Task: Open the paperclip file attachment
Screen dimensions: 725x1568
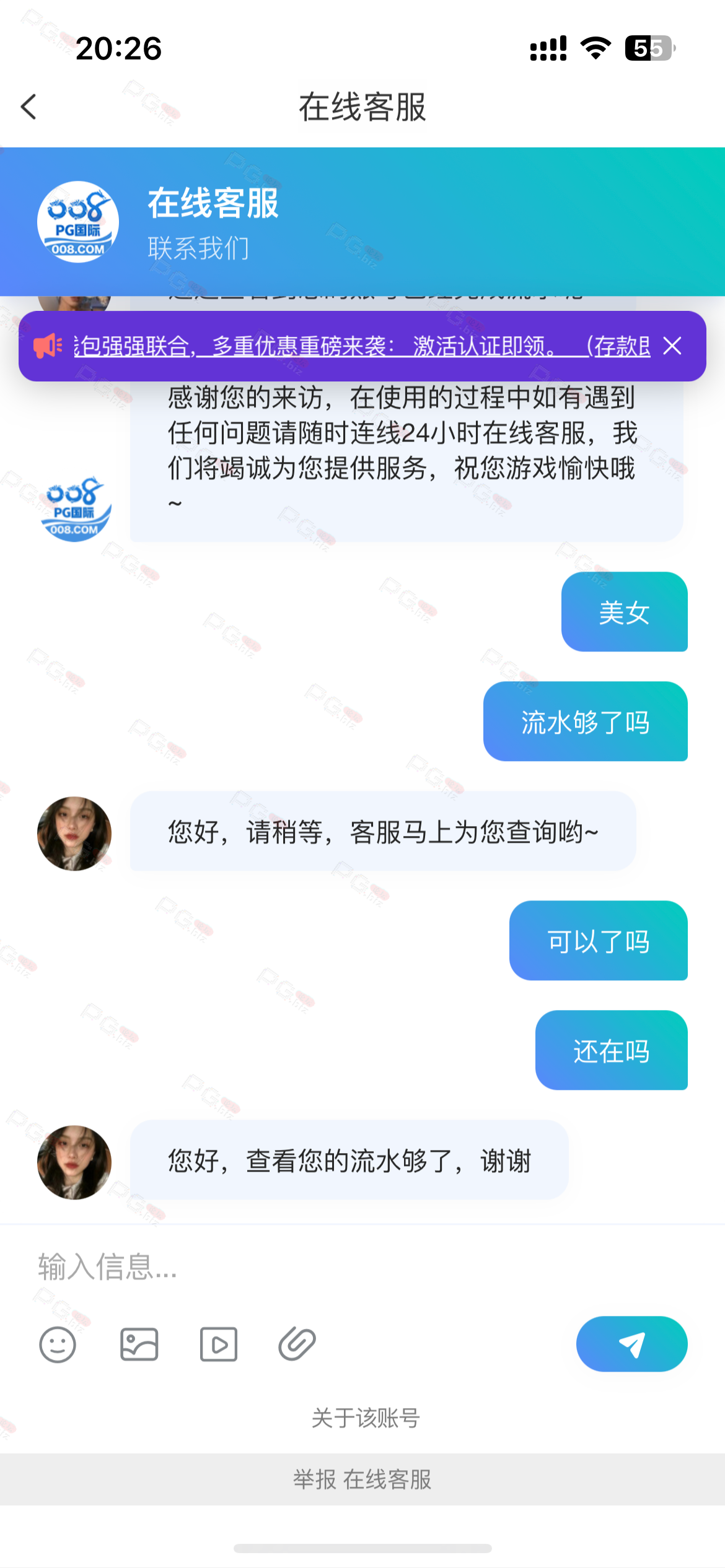Action: (x=297, y=1344)
